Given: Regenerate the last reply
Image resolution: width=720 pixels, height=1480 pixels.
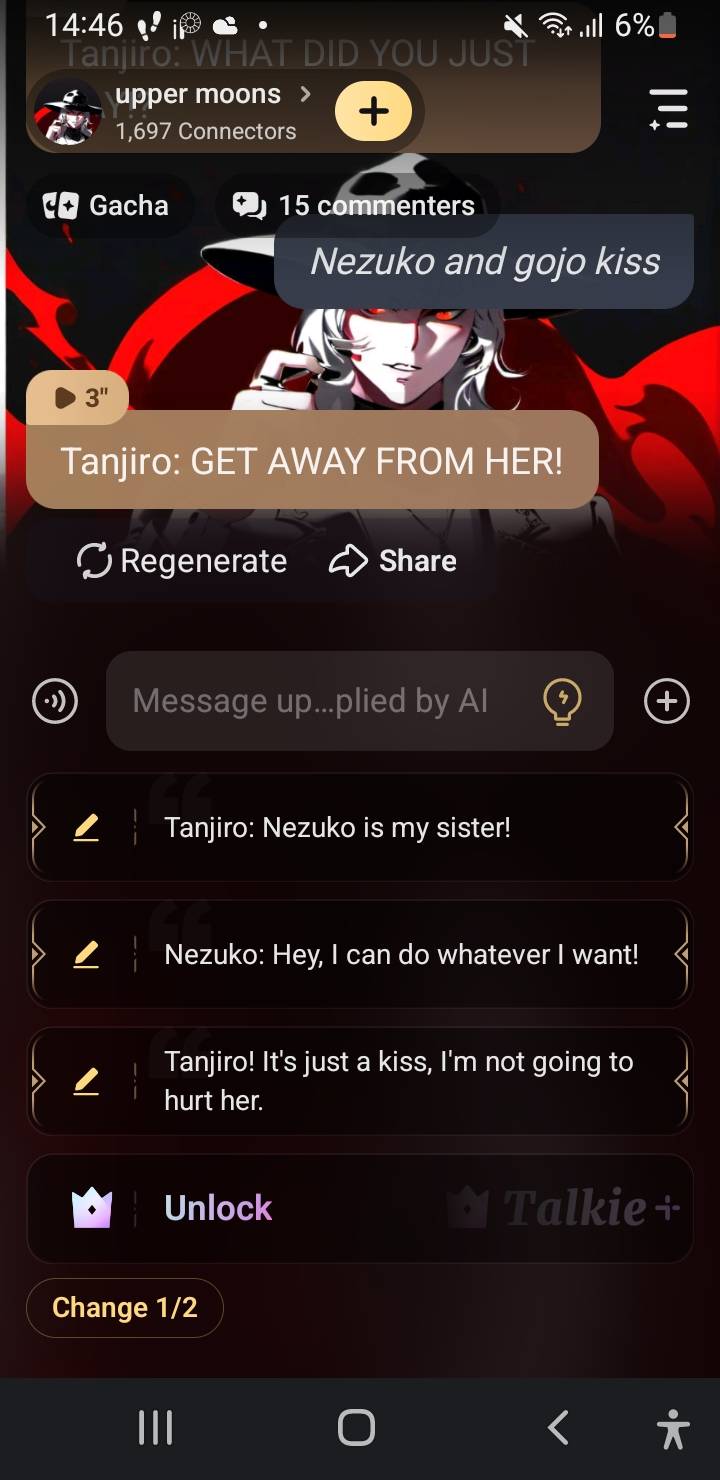Looking at the screenshot, I should coord(182,561).
